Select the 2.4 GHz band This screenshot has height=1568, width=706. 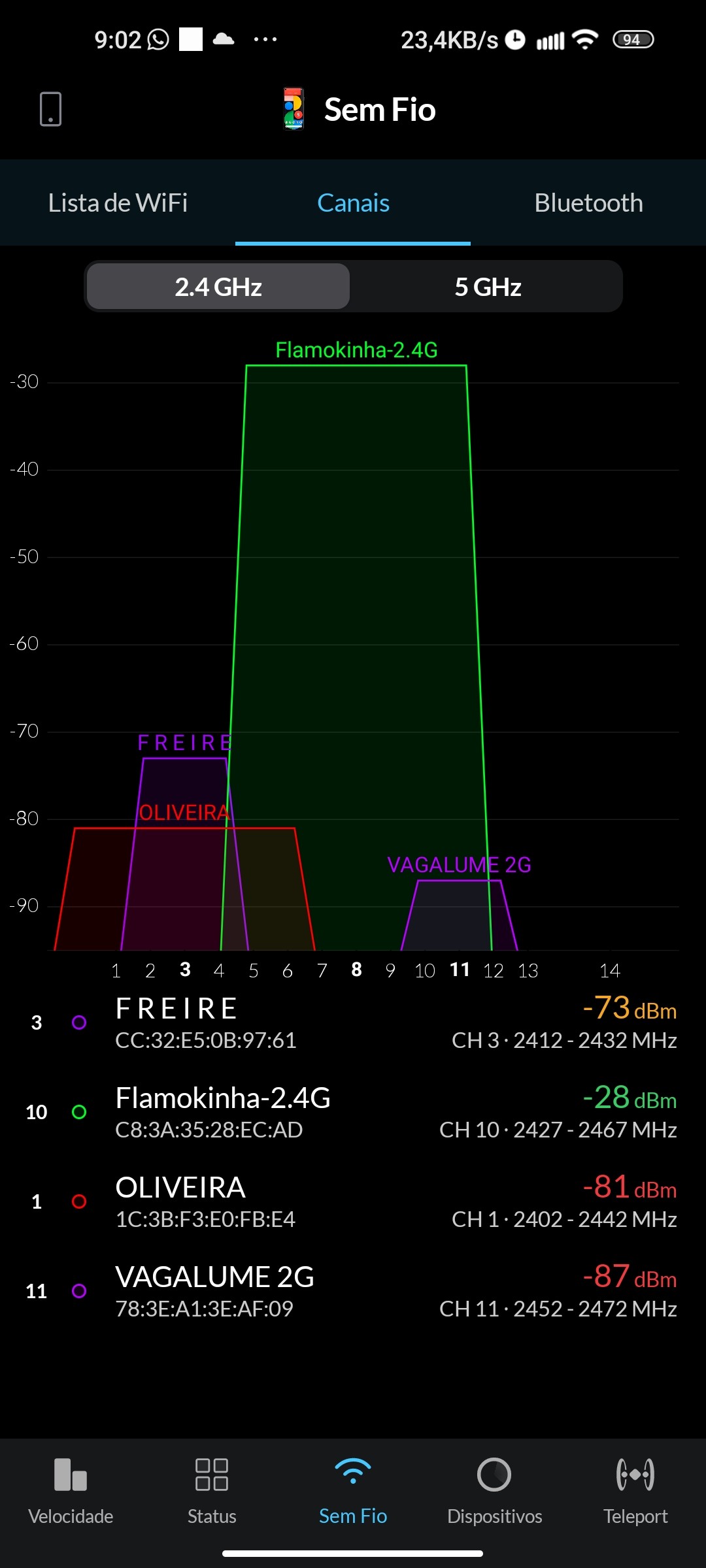coord(218,287)
